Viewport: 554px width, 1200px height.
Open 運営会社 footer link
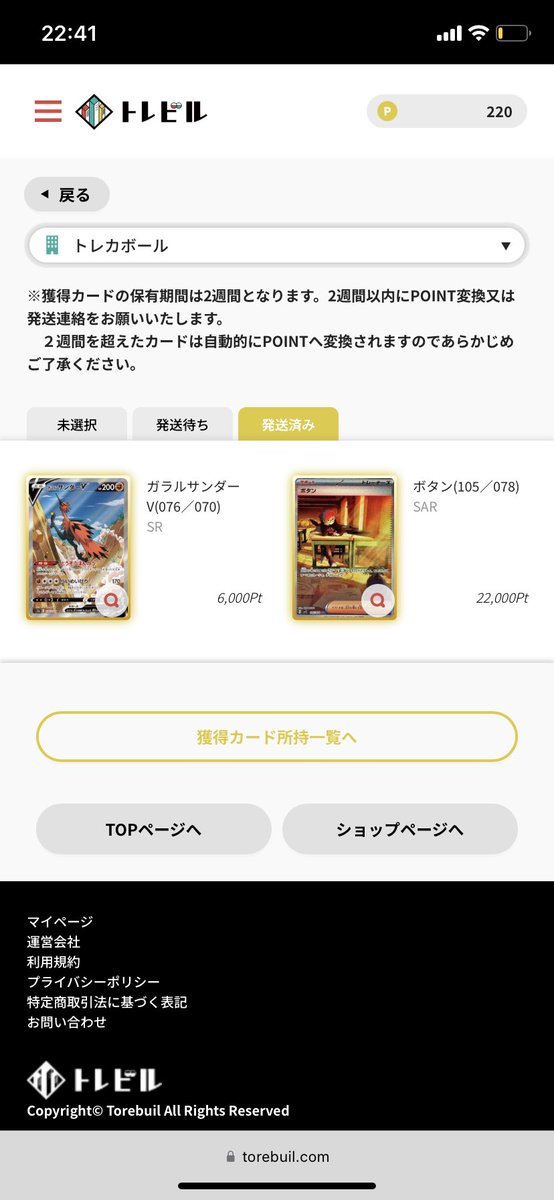[x=53, y=941]
